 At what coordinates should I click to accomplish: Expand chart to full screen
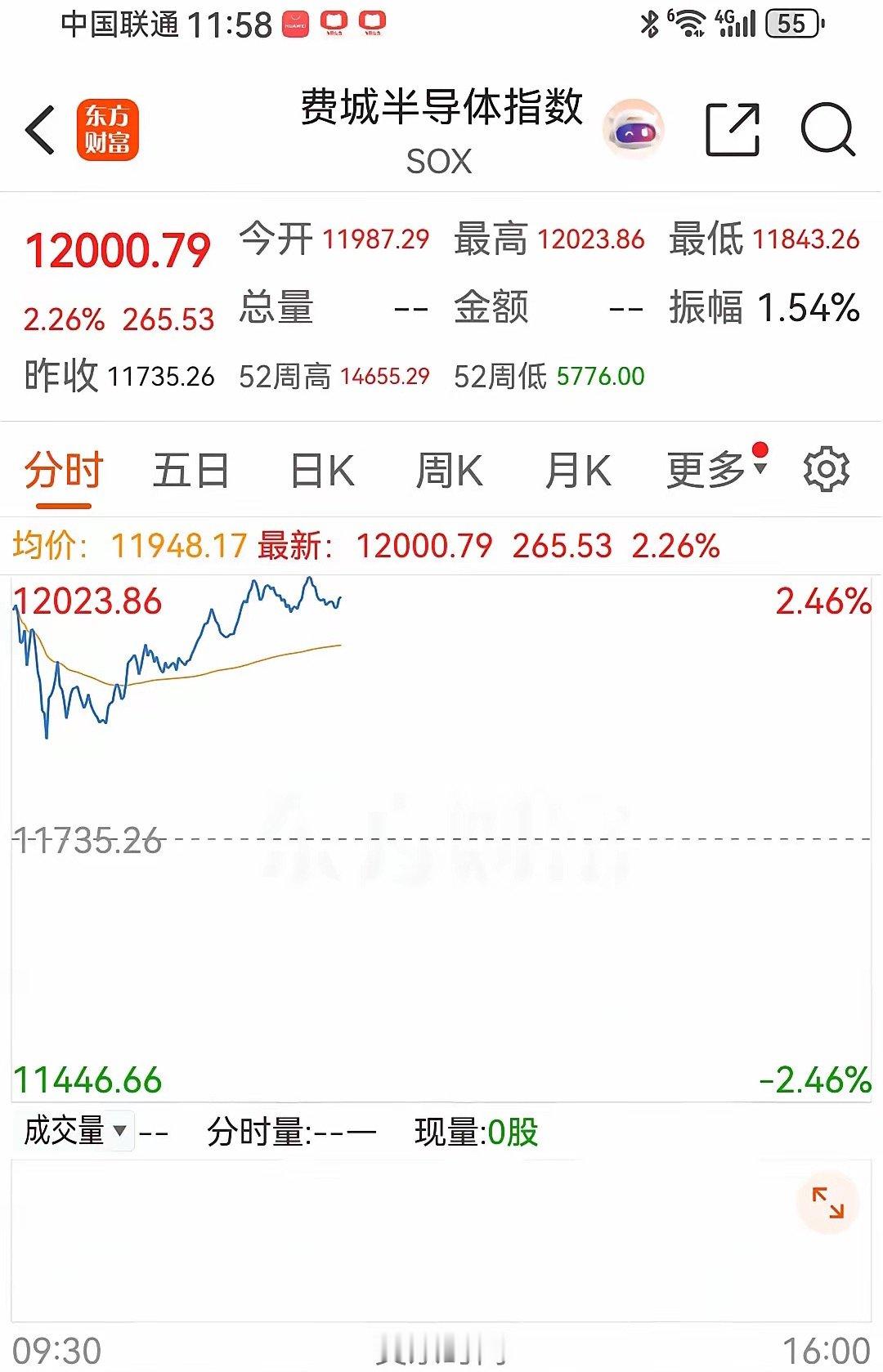pos(827,1203)
